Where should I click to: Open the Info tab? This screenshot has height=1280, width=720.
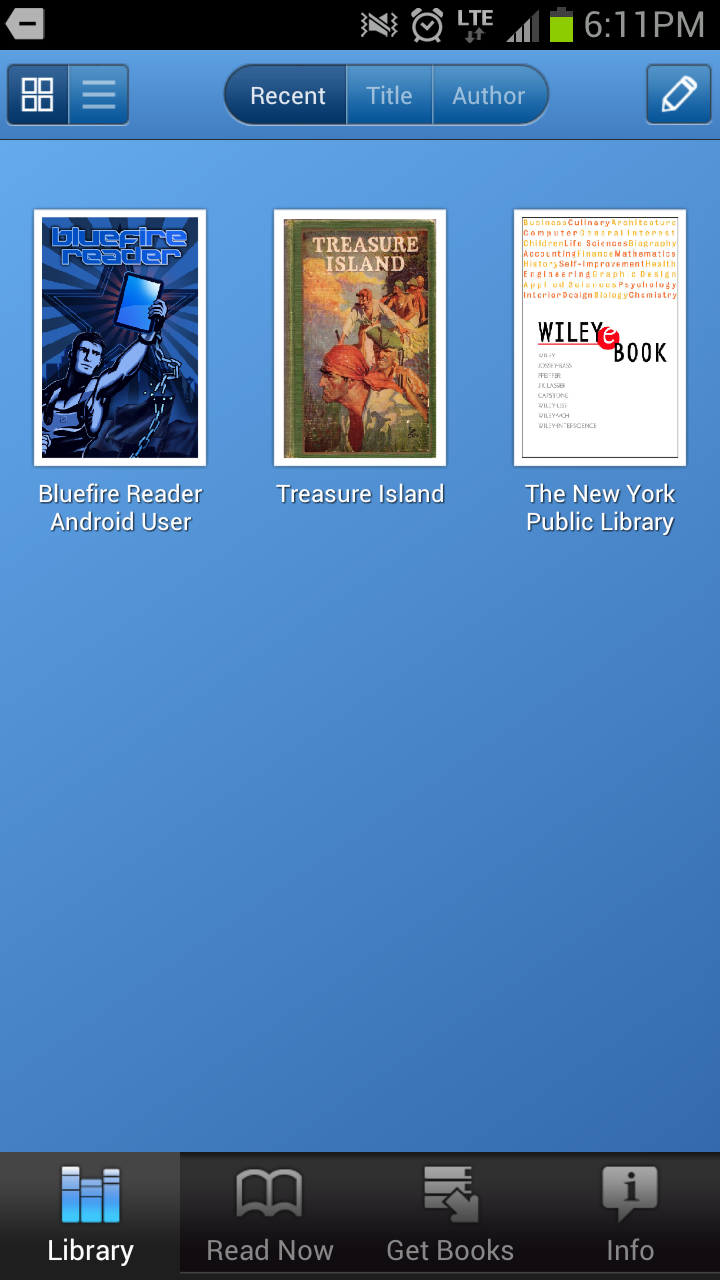coord(630,1215)
